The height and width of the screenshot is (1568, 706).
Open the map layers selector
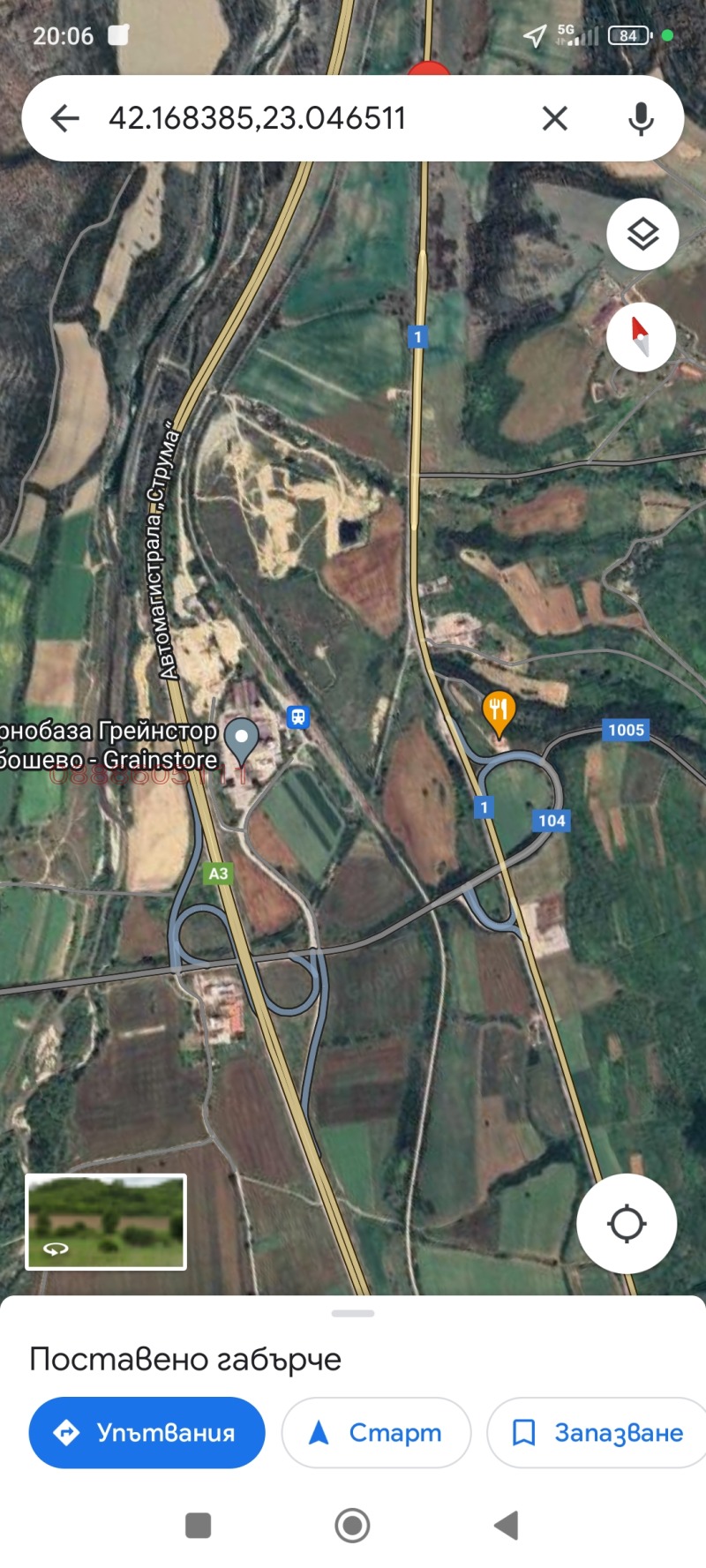(642, 234)
